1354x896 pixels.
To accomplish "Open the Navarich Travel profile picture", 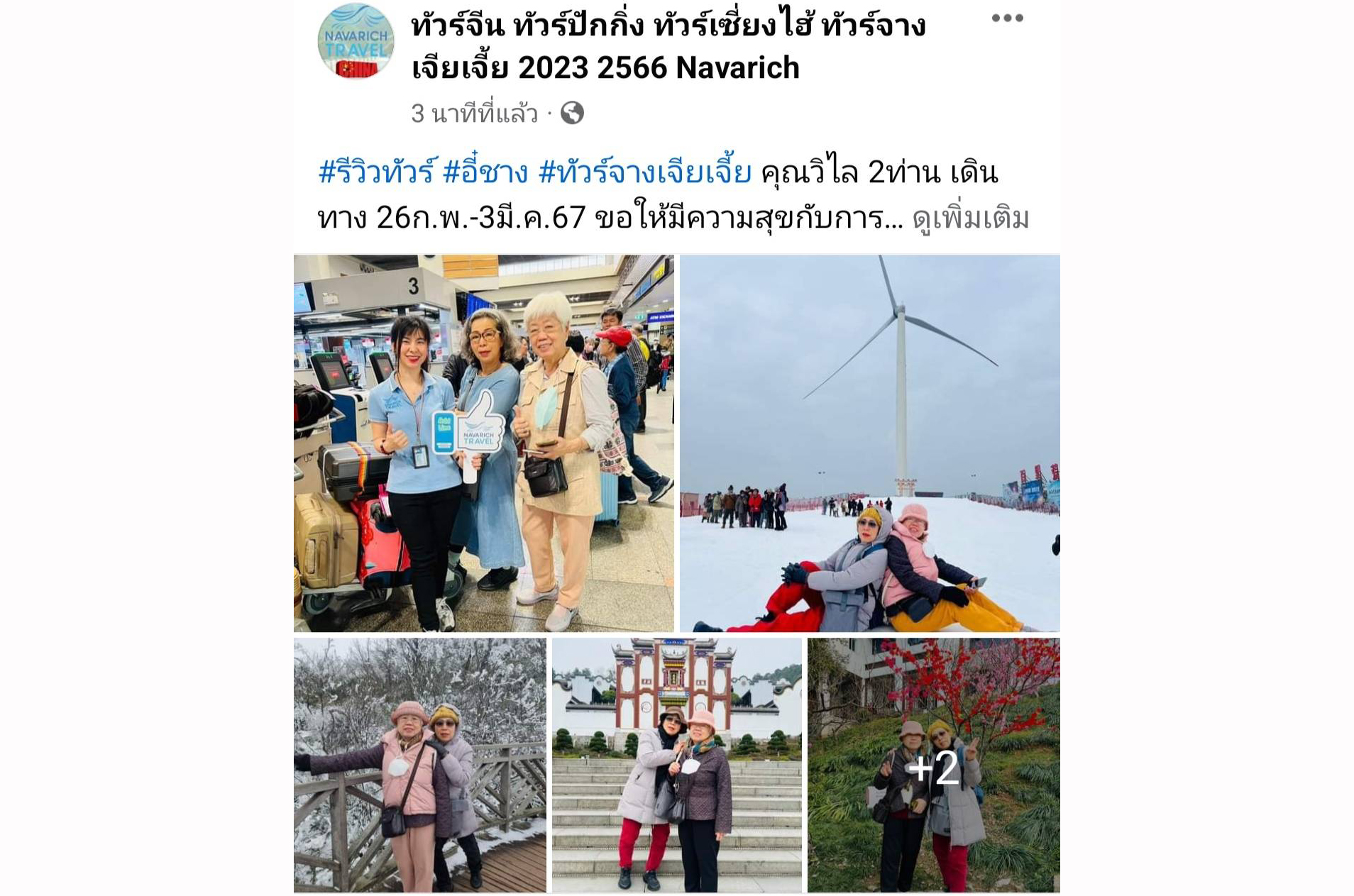I will [x=356, y=41].
